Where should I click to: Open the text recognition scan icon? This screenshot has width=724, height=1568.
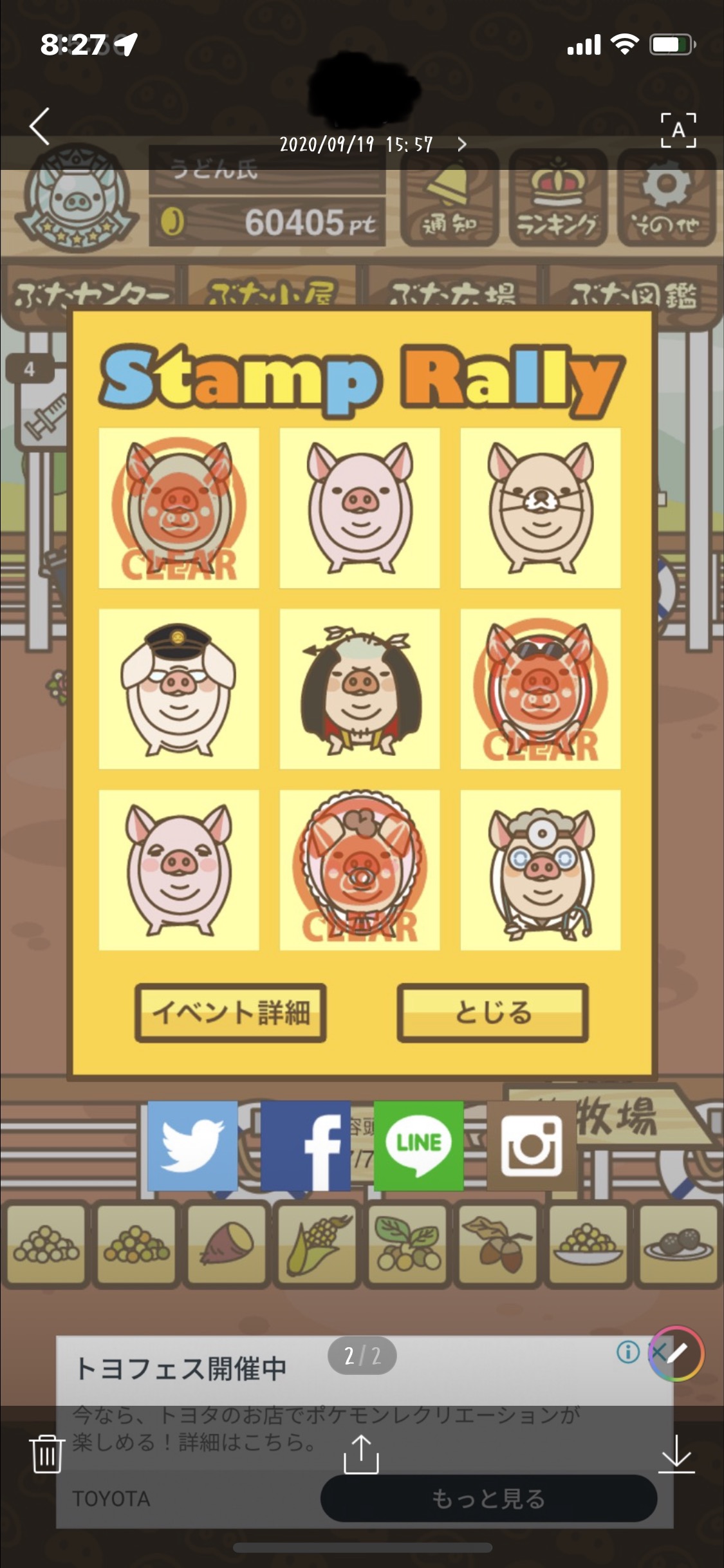[678, 130]
